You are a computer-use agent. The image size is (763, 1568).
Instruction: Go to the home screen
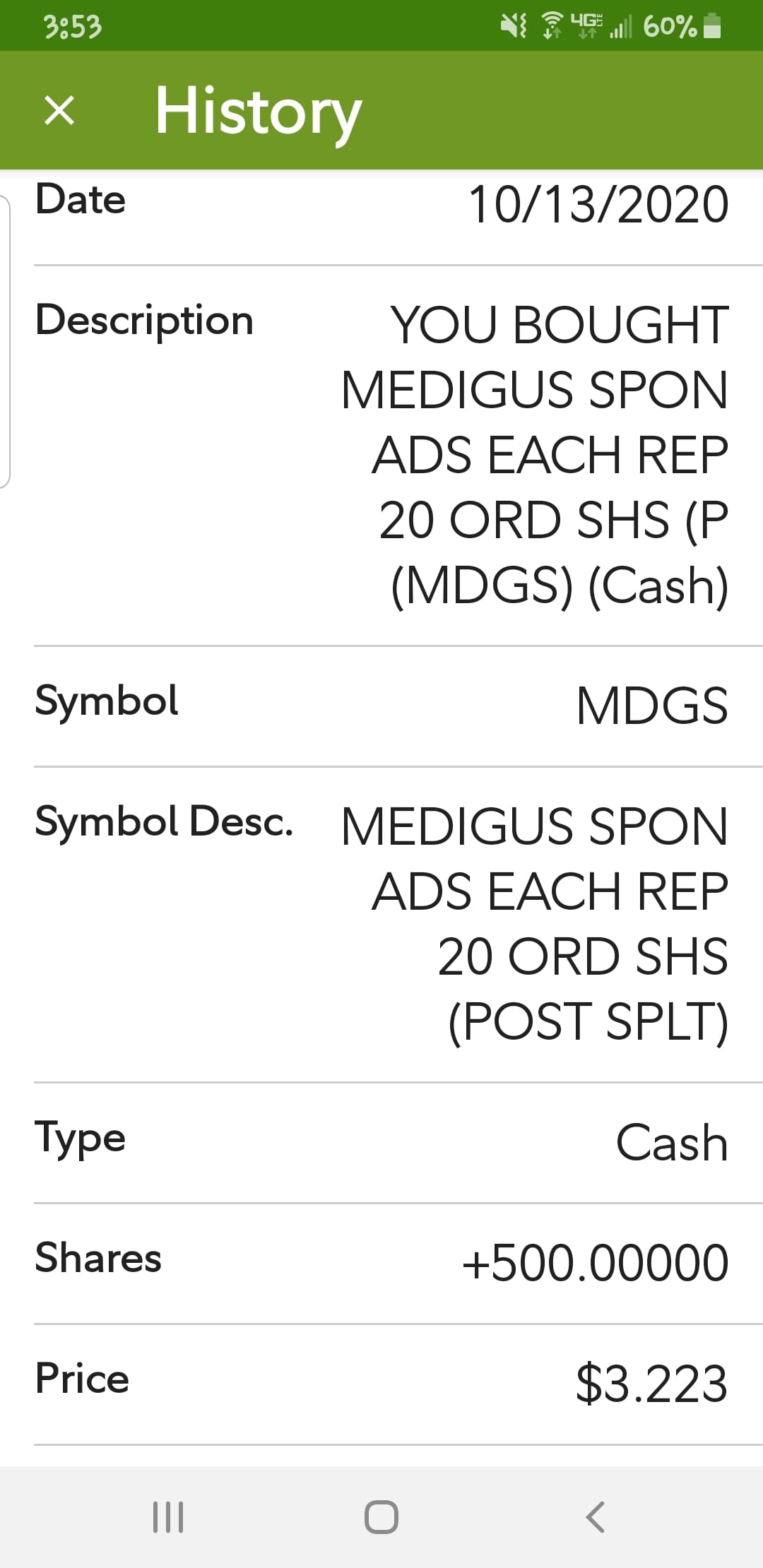[381, 1516]
